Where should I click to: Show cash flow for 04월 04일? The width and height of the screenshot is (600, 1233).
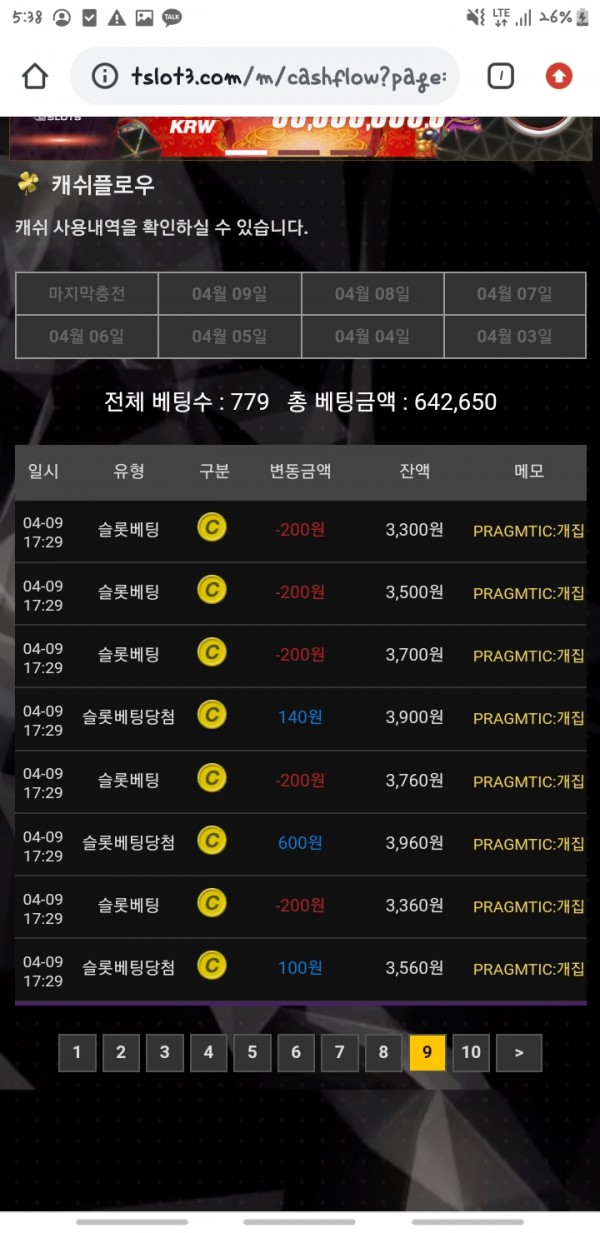point(372,337)
